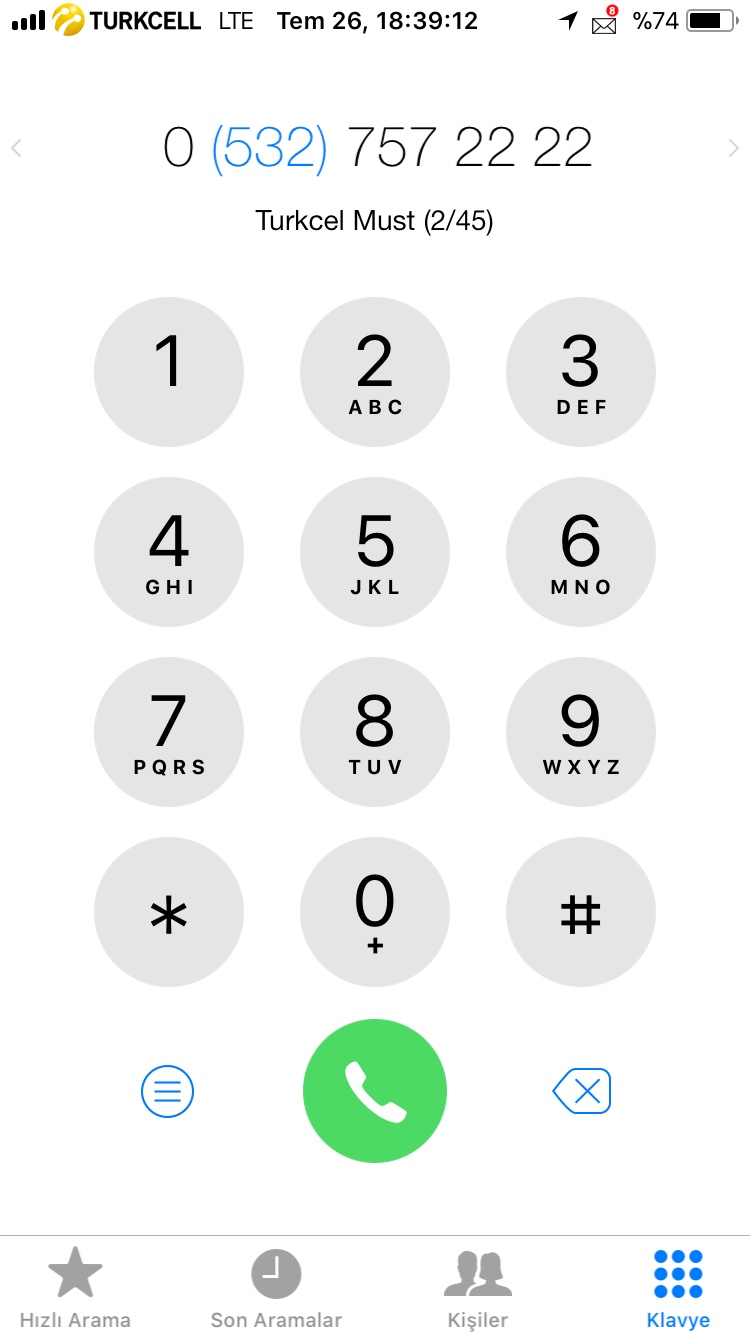
Task: Enter digit 9 WXYZ
Action: pos(581,732)
